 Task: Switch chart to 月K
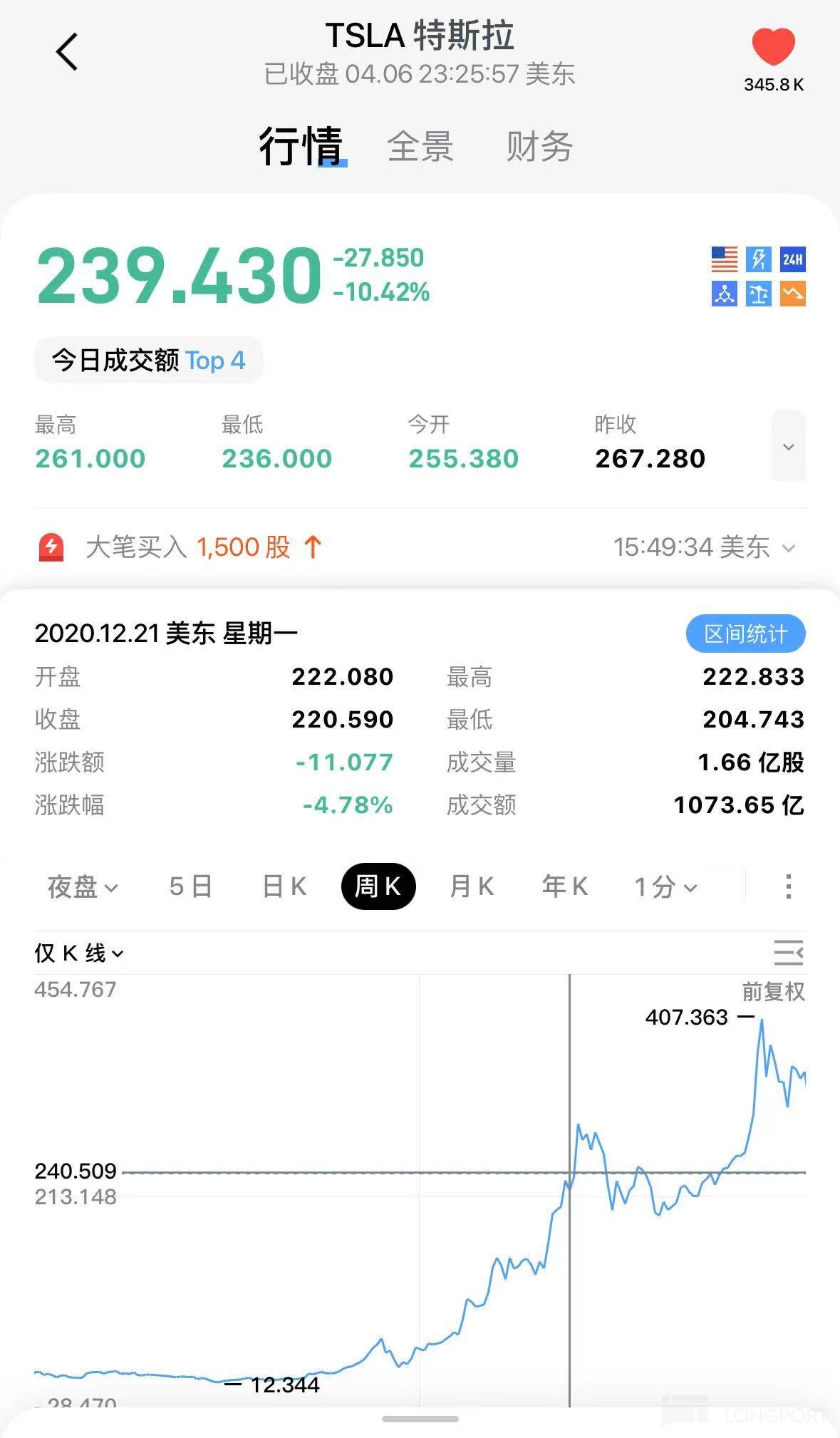tap(472, 886)
